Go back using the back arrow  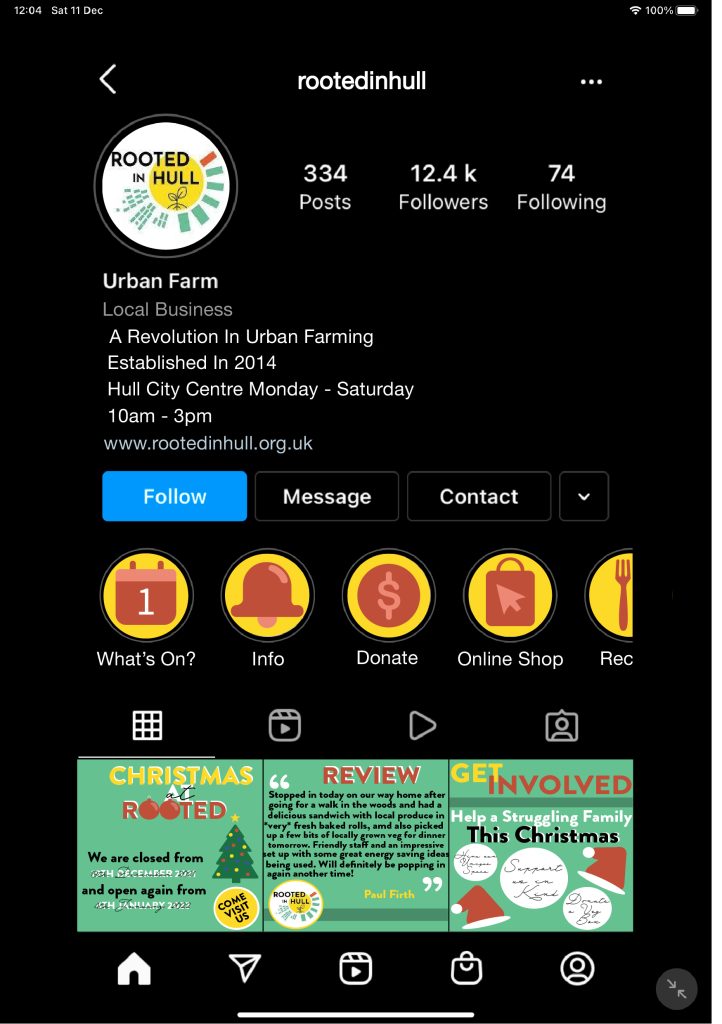(x=108, y=80)
